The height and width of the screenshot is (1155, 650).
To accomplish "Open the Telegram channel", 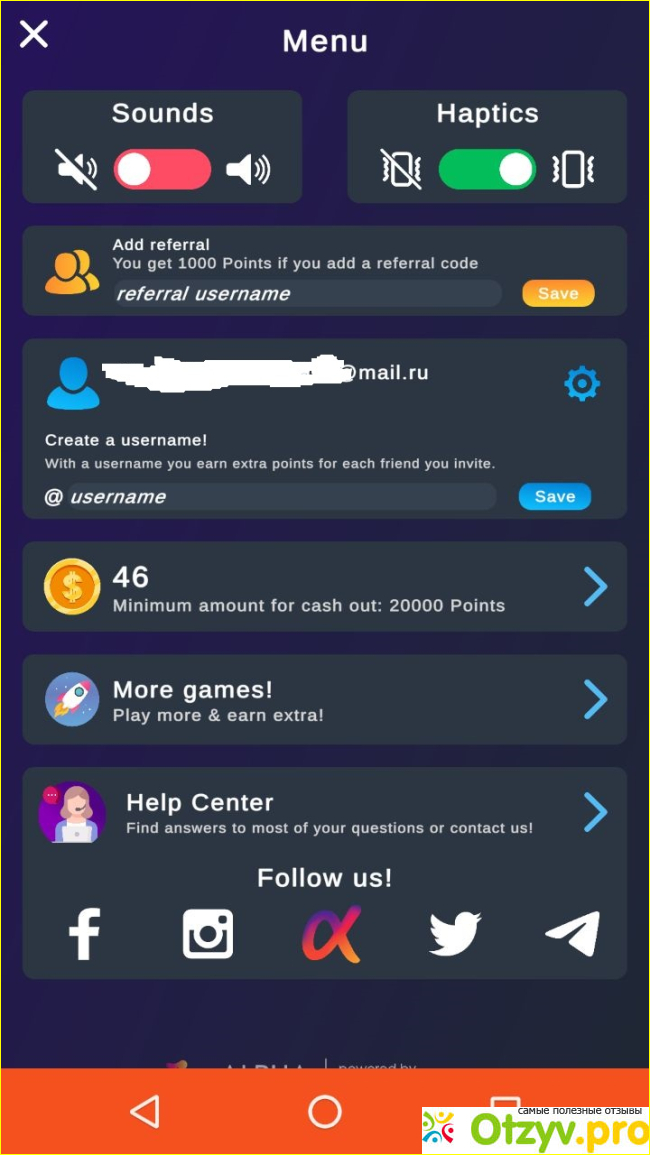I will (573, 934).
